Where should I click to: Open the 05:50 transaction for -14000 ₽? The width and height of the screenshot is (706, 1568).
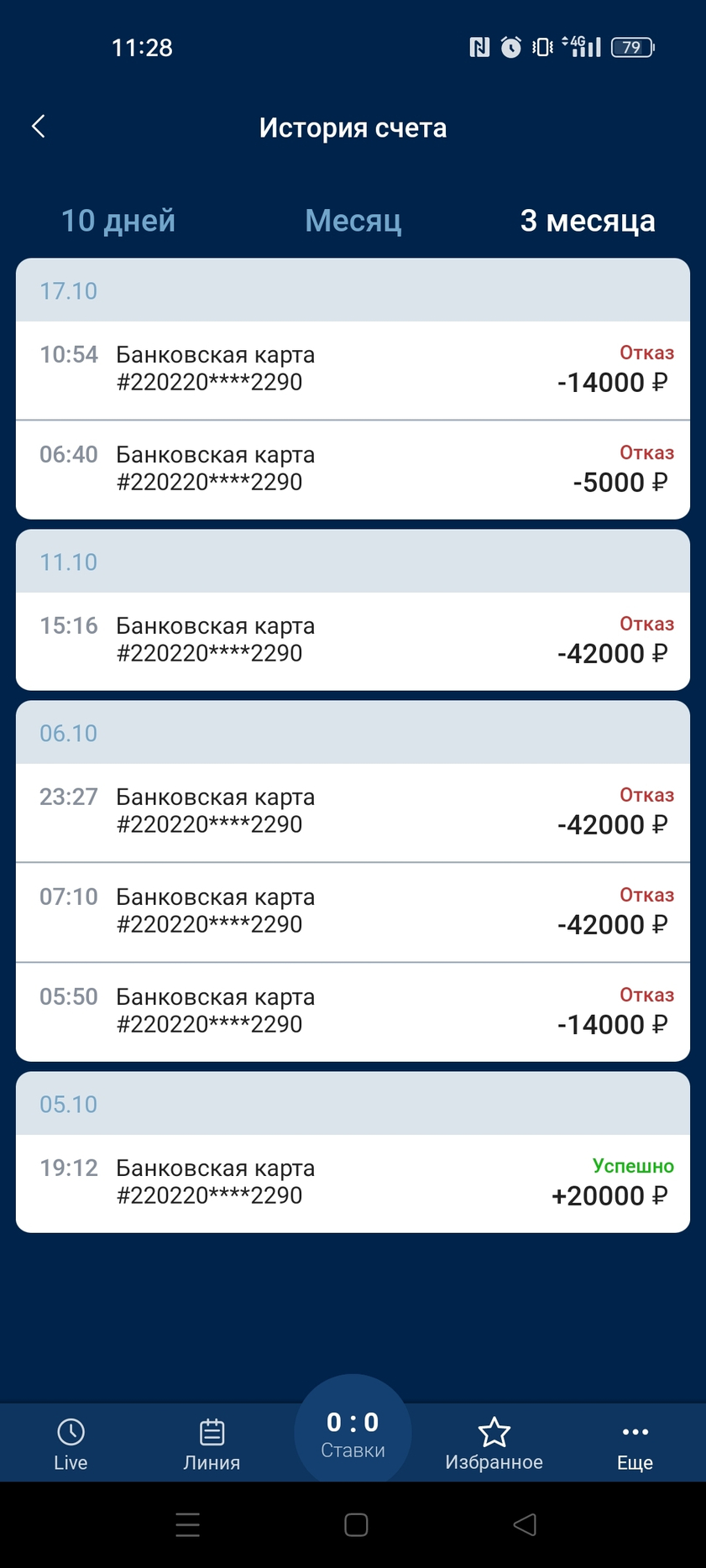click(x=353, y=1012)
